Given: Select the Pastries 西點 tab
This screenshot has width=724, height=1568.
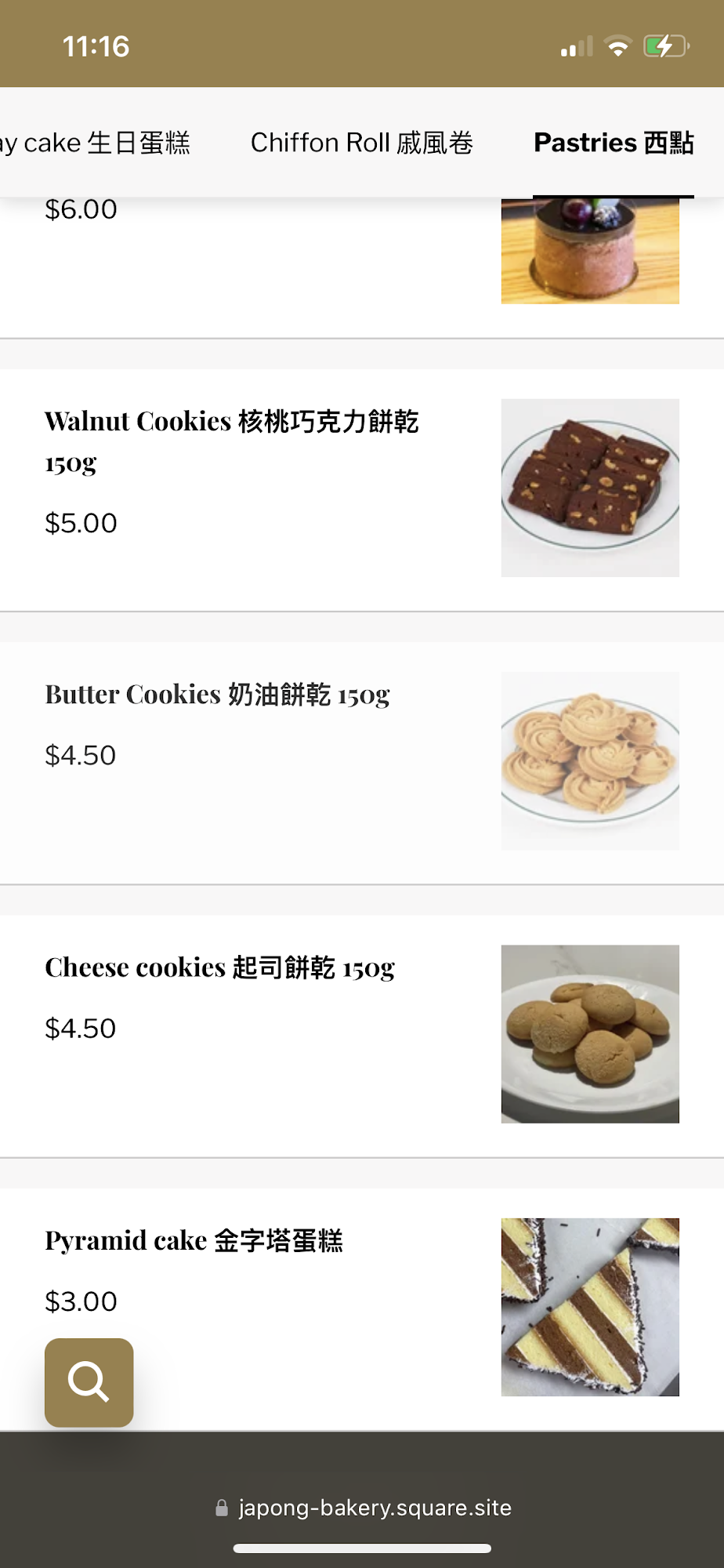Looking at the screenshot, I should 614,143.
